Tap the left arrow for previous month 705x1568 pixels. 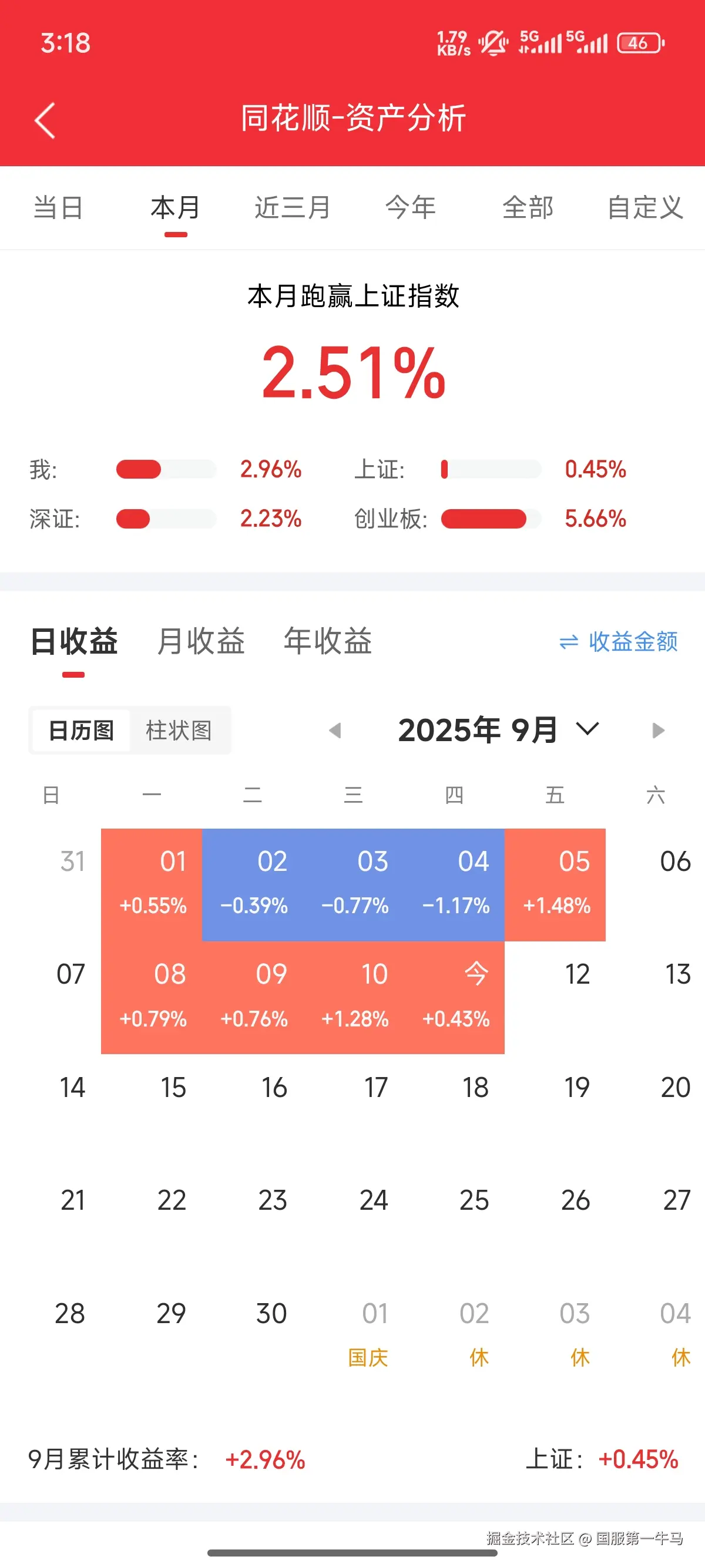(x=335, y=730)
